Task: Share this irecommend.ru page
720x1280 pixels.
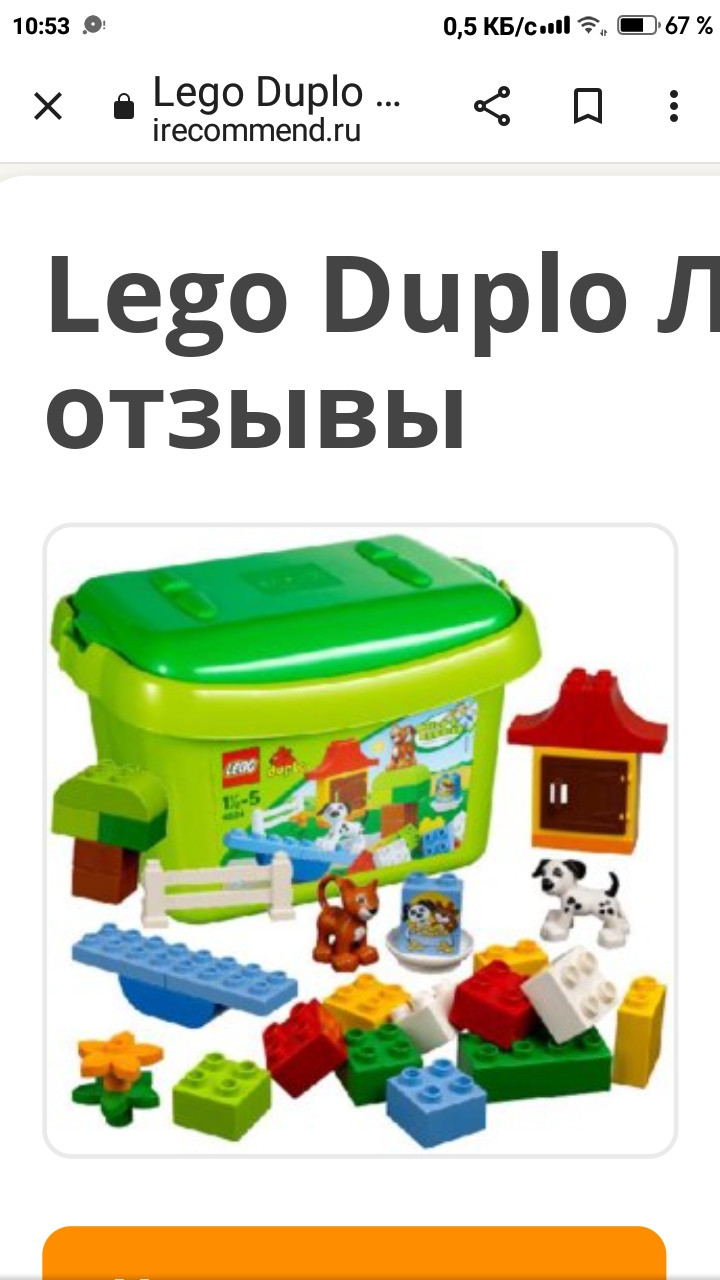Action: click(491, 106)
